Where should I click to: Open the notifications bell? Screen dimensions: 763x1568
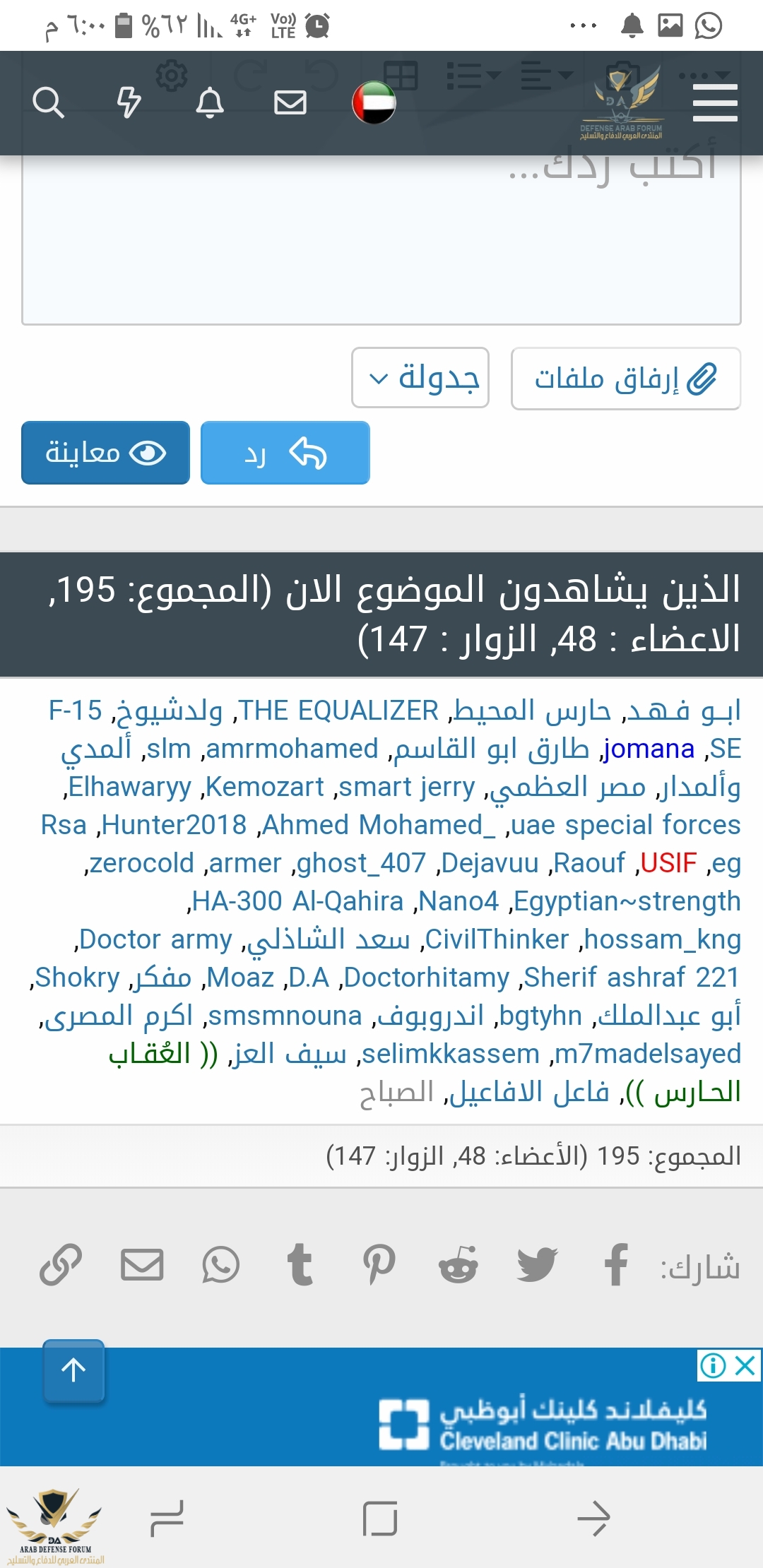pyautogui.click(x=209, y=103)
